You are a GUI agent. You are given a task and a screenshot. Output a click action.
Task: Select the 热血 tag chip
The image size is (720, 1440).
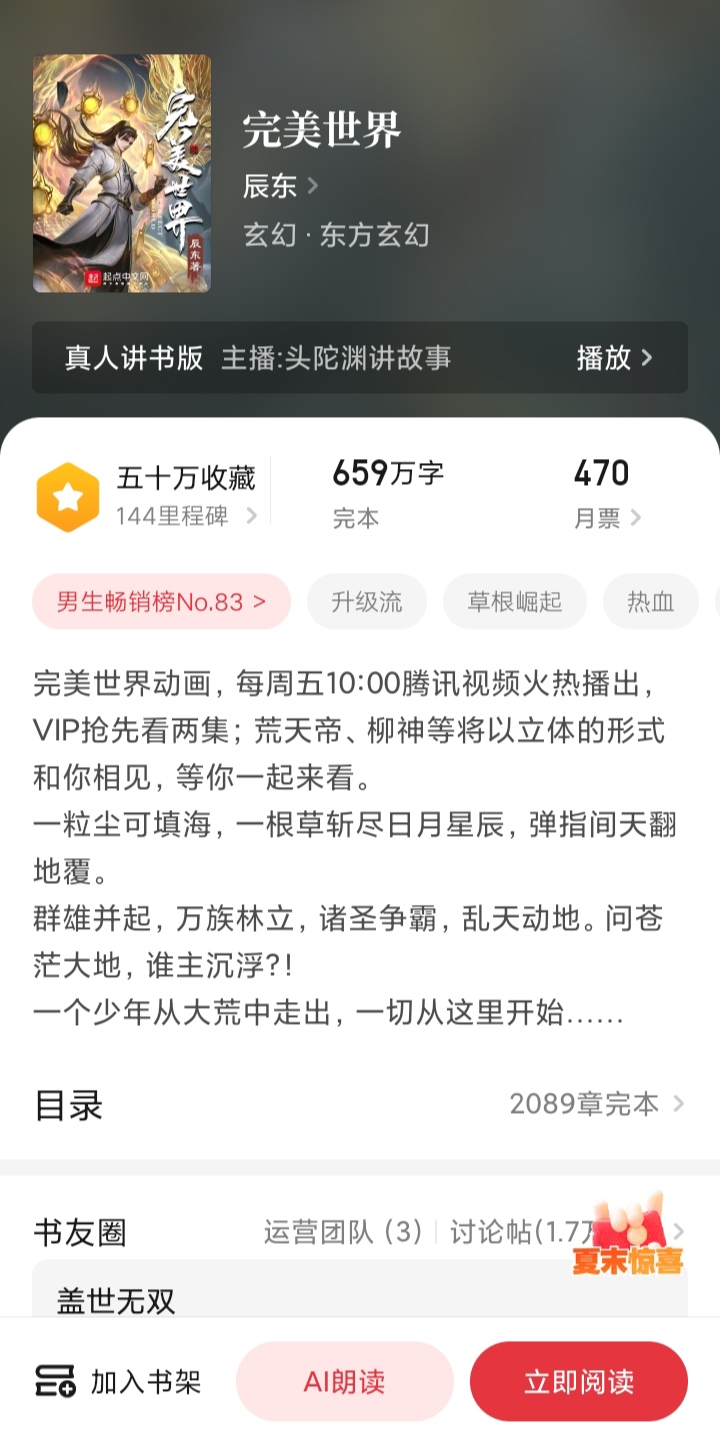[650, 602]
